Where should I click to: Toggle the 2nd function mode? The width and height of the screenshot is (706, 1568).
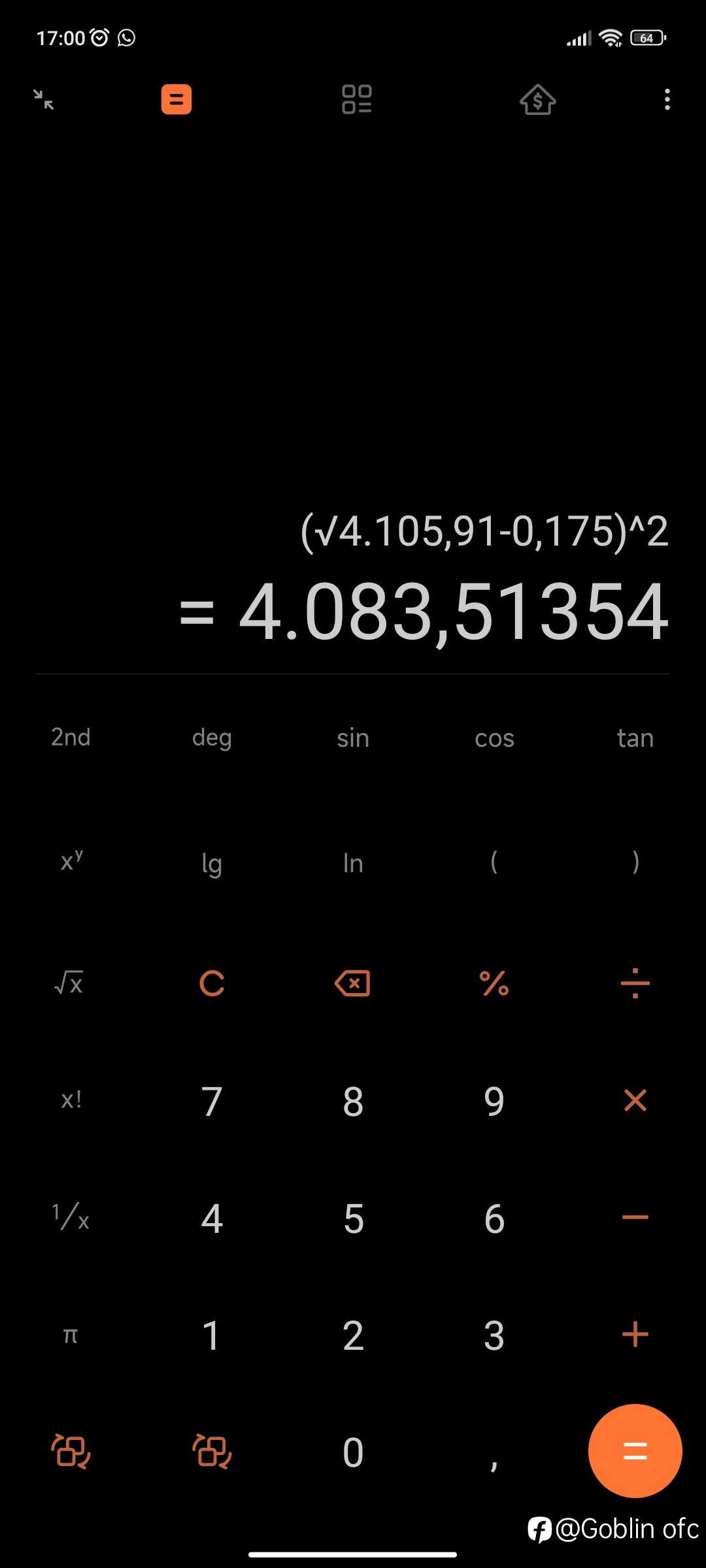coord(70,738)
